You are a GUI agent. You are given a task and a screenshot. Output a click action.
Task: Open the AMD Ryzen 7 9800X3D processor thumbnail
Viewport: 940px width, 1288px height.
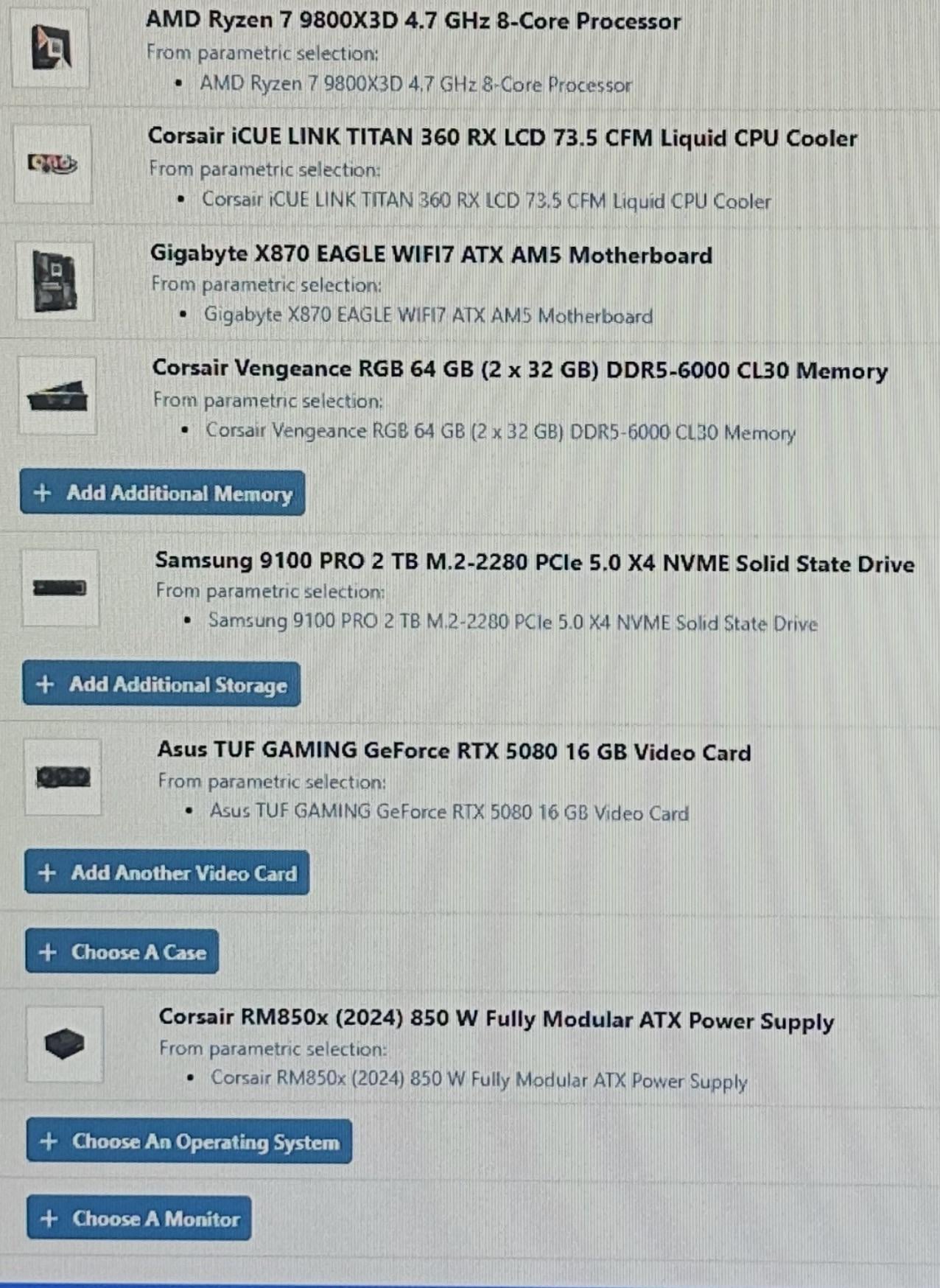(x=51, y=48)
